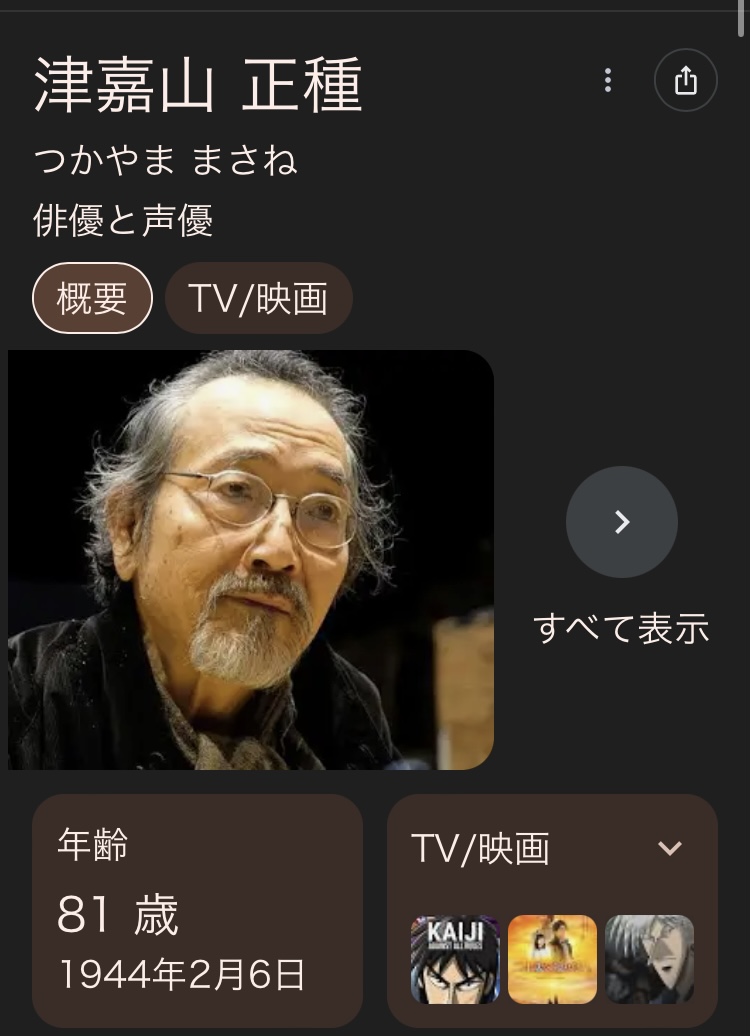Share this knowledge panel
The height and width of the screenshot is (1036, 750).
[x=685, y=81]
